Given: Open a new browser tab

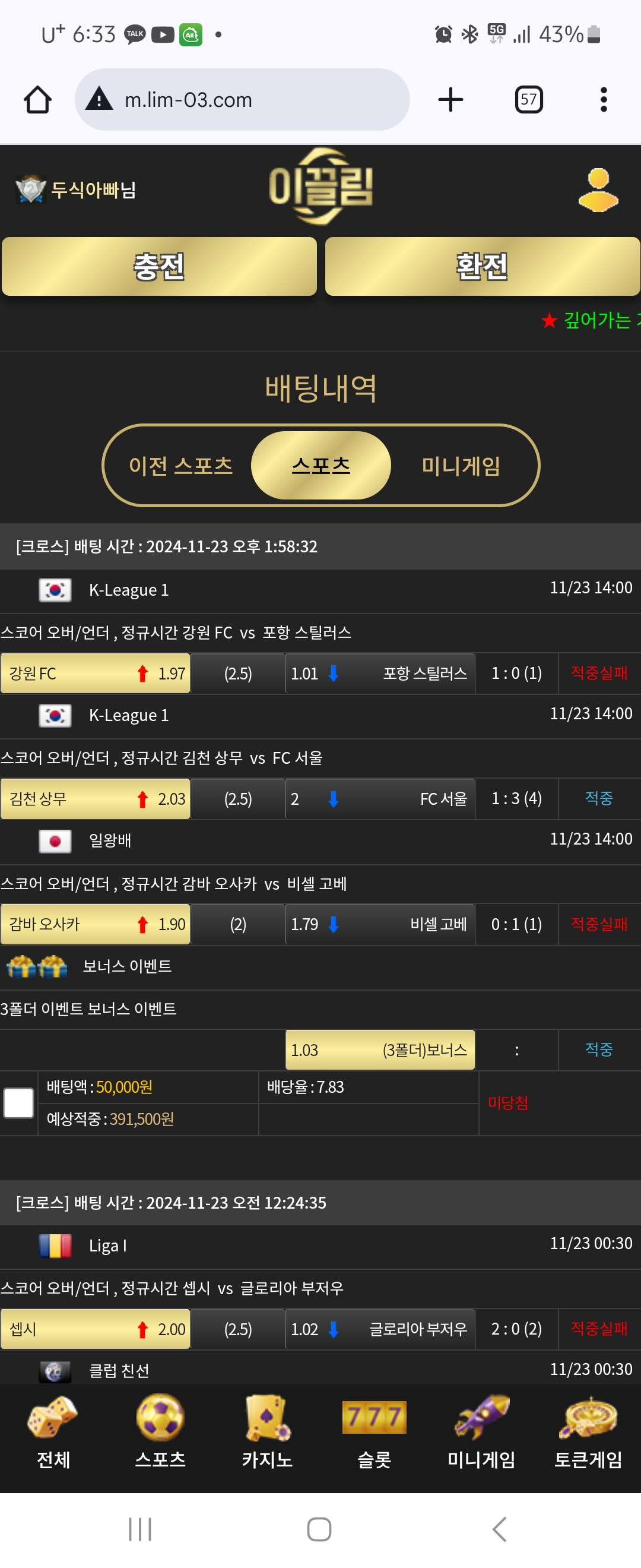Looking at the screenshot, I should point(450,100).
